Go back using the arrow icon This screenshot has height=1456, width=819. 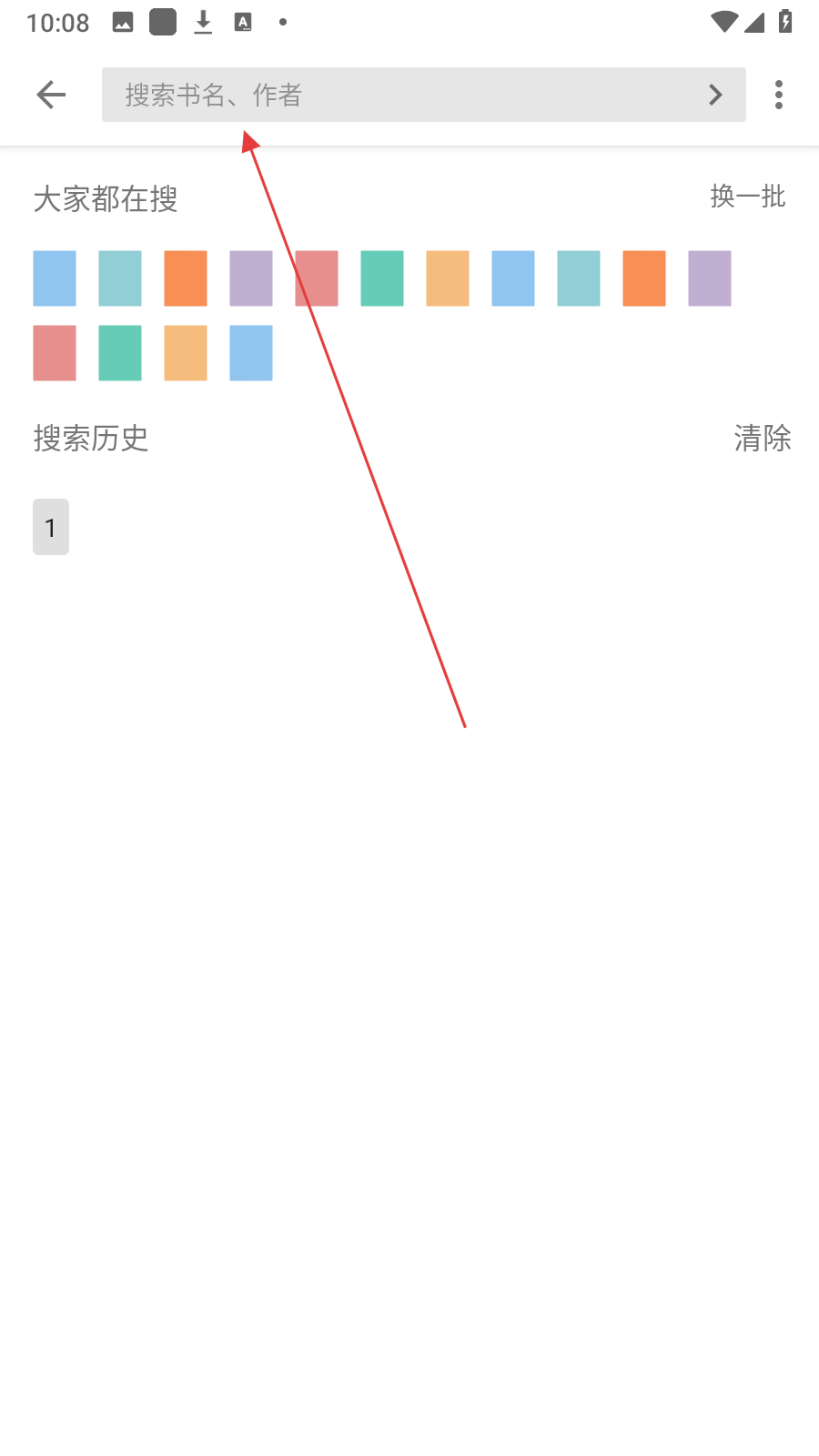(x=51, y=95)
